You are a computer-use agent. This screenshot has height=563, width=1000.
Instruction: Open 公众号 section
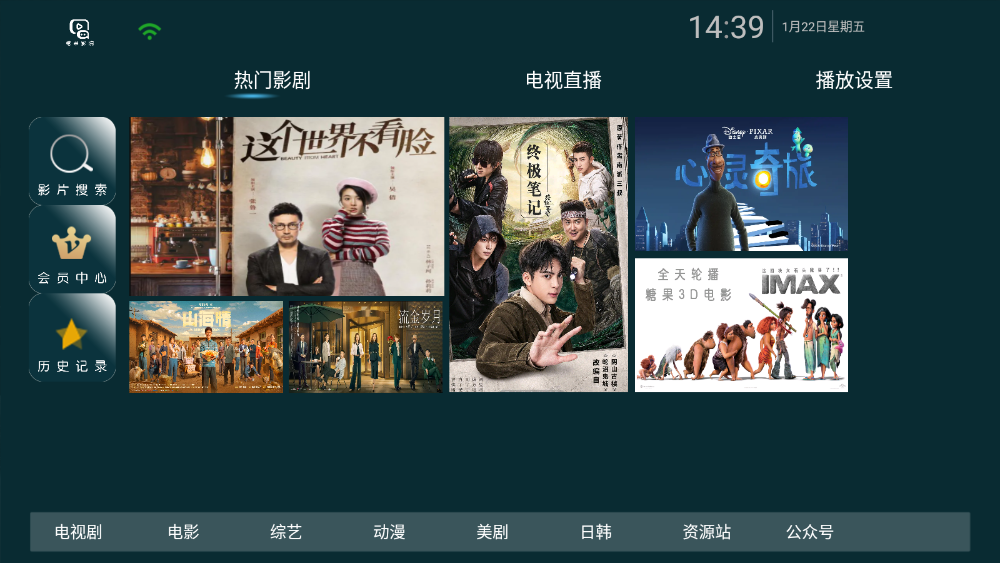(x=809, y=532)
